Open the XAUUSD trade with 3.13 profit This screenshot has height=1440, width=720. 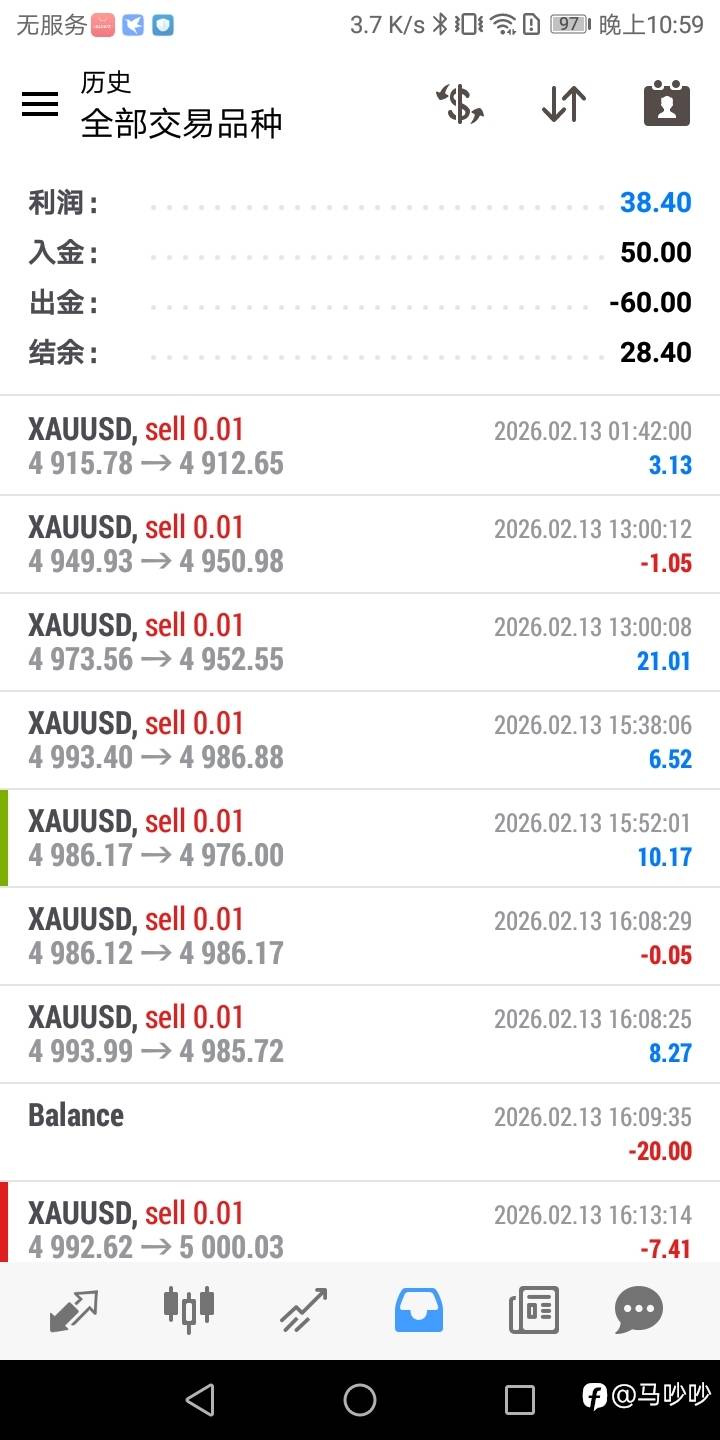pos(360,446)
